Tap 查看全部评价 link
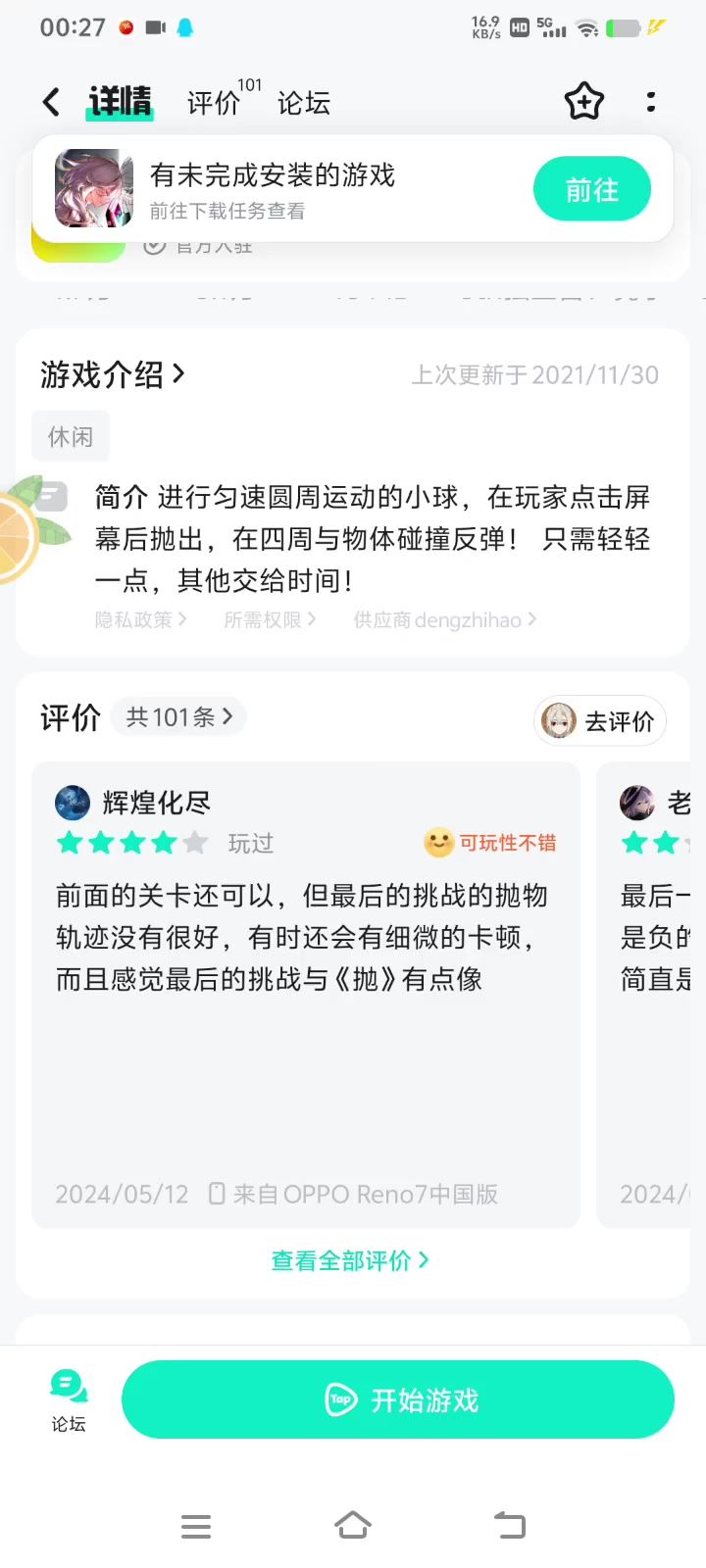Screen dimensions: 706x1568 (x=350, y=1260)
